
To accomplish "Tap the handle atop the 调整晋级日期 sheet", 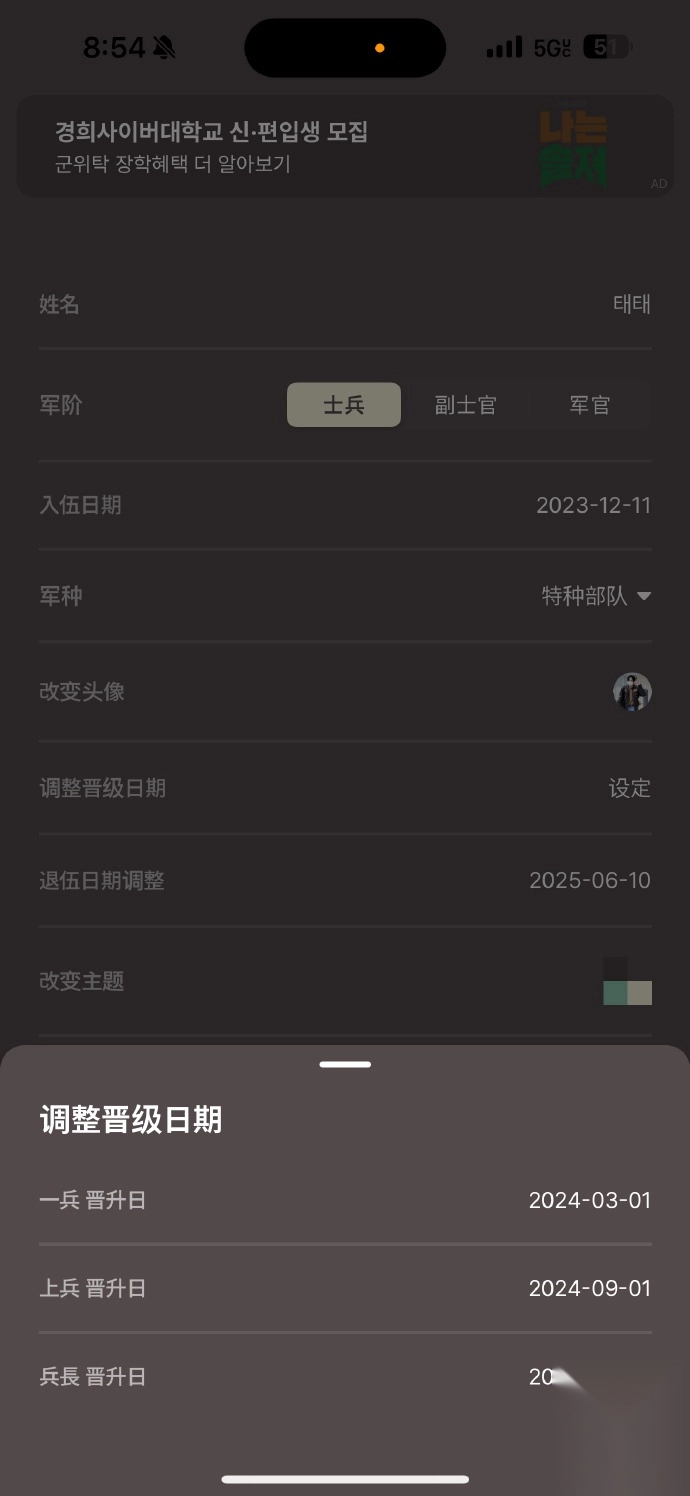I will tap(345, 1064).
